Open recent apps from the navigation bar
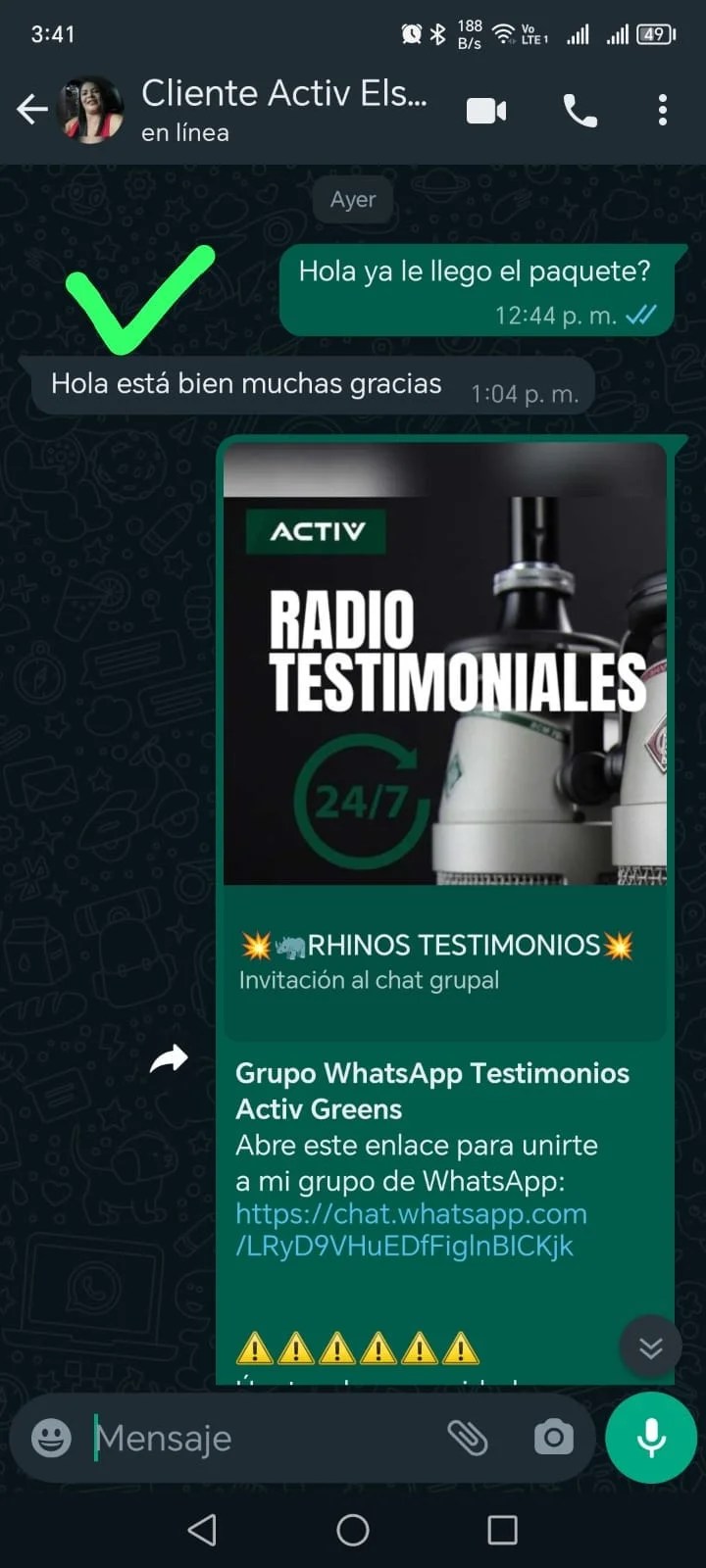The width and height of the screenshot is (706, 1568). click(502, 1530)
